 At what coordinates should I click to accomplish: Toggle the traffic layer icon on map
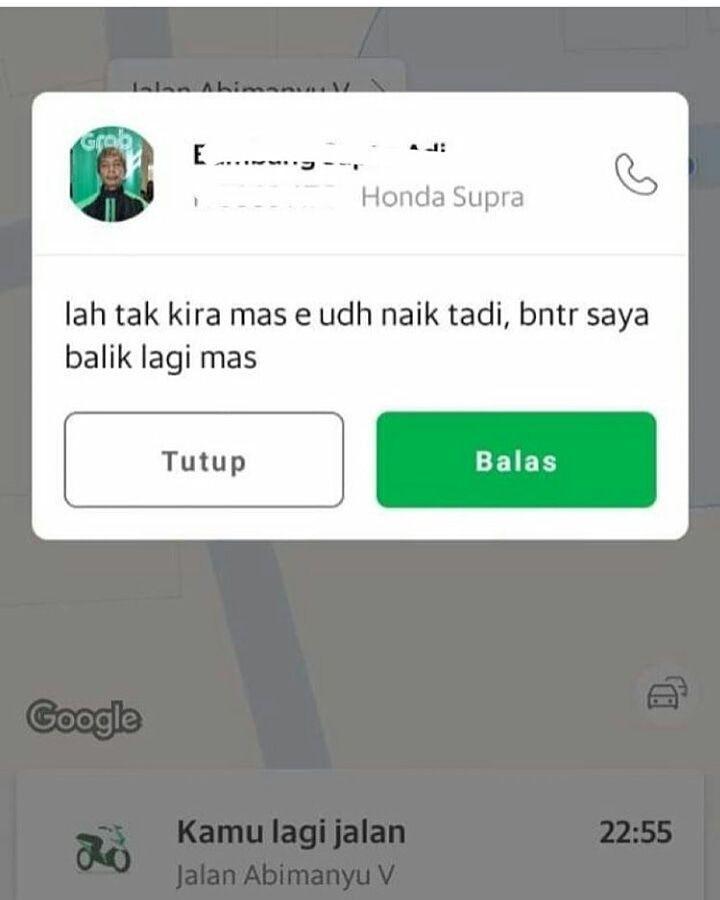coord(666,693)
